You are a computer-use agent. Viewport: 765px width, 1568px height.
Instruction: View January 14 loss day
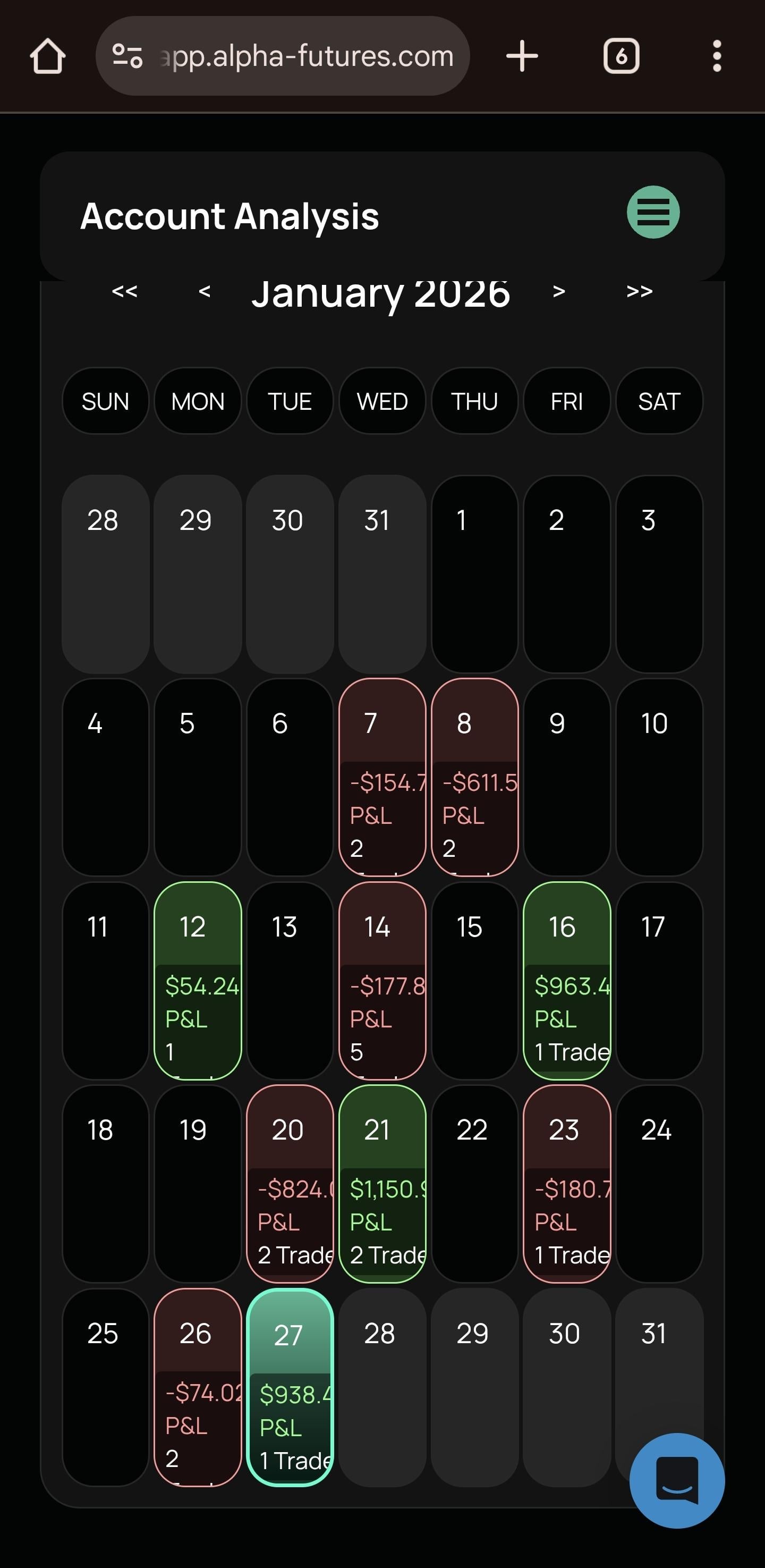coord(381,980)
